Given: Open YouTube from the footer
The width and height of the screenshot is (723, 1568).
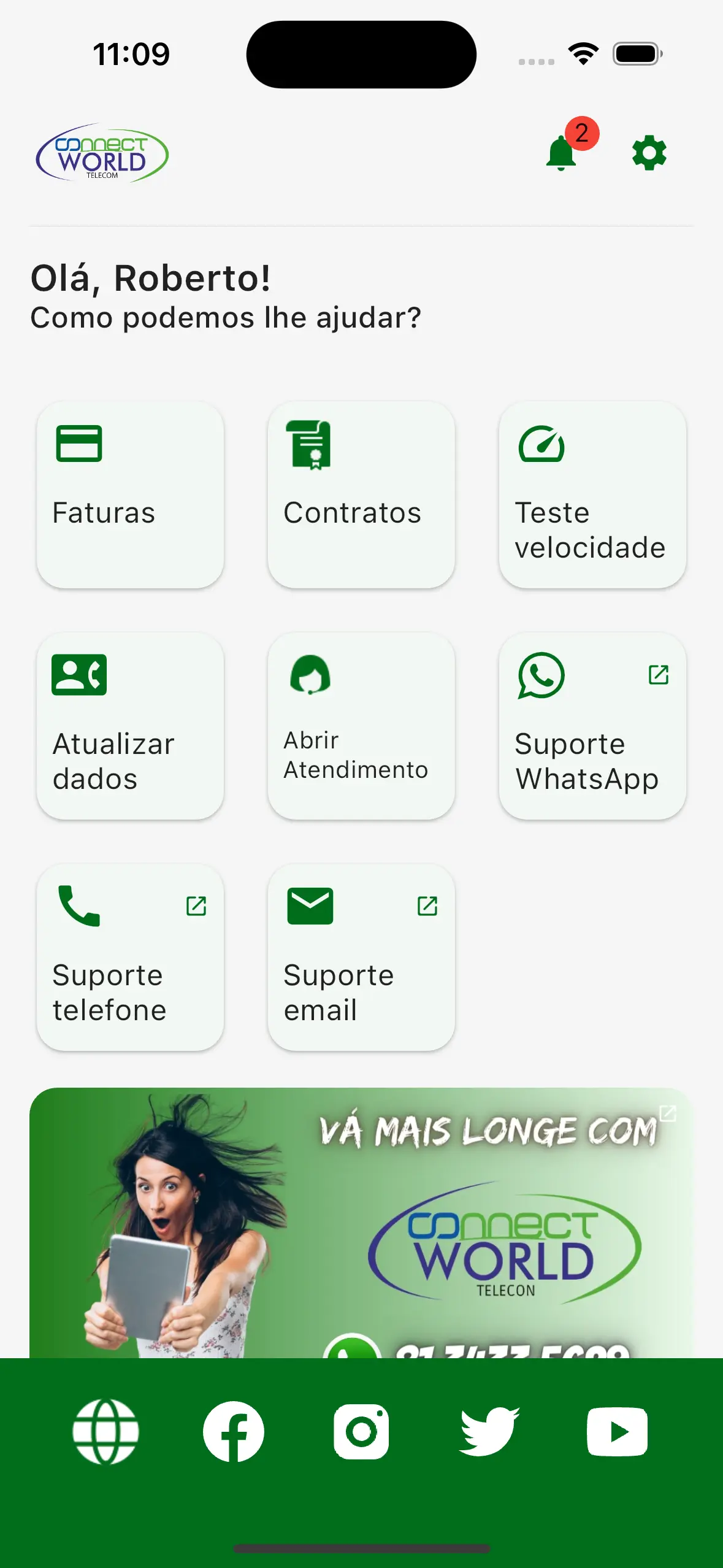Looking at the screenshot, I should [617, 1432].
